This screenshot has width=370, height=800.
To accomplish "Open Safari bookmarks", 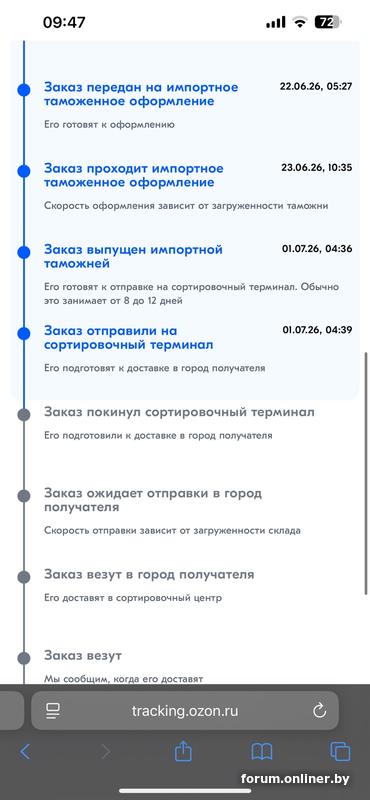I will click(262, 752).
